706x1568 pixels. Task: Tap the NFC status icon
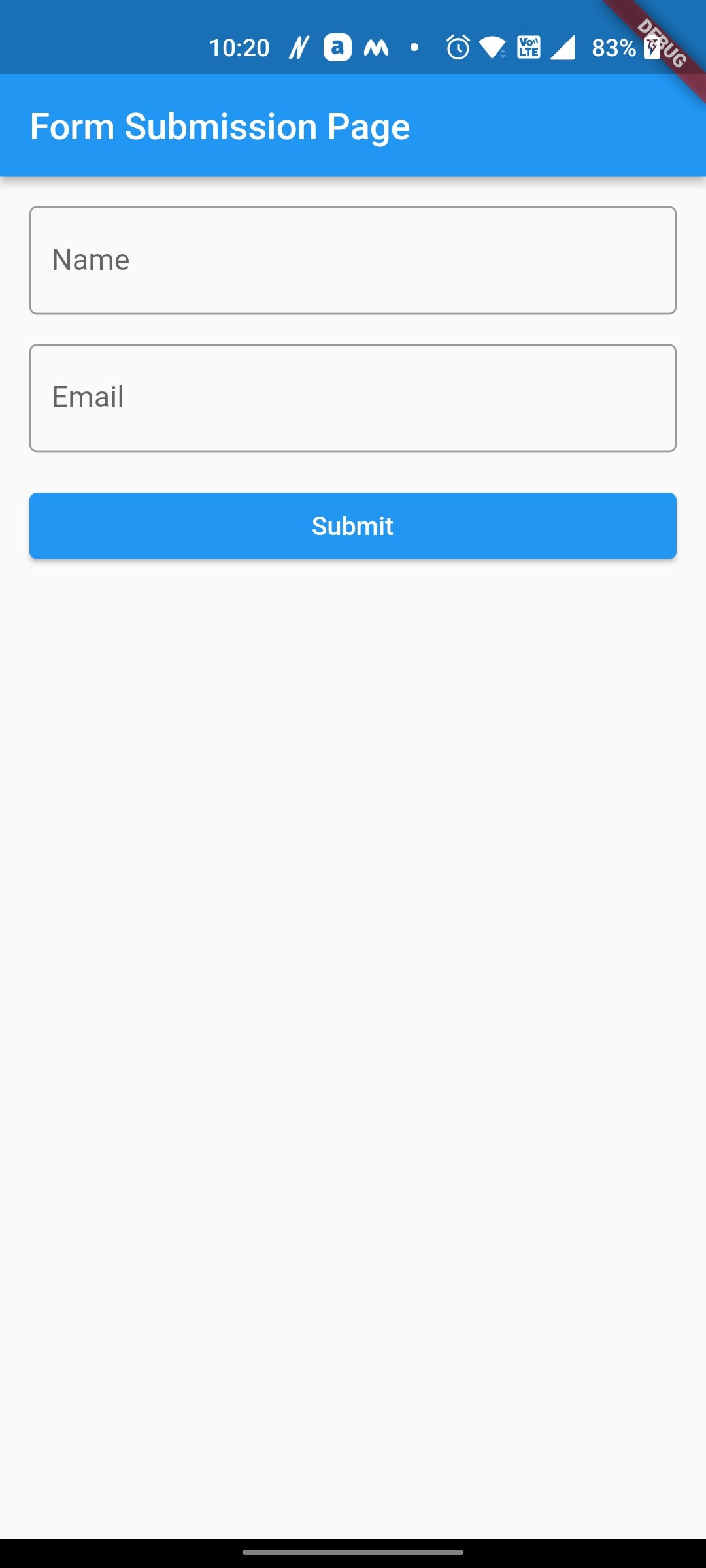click(297, 47)
